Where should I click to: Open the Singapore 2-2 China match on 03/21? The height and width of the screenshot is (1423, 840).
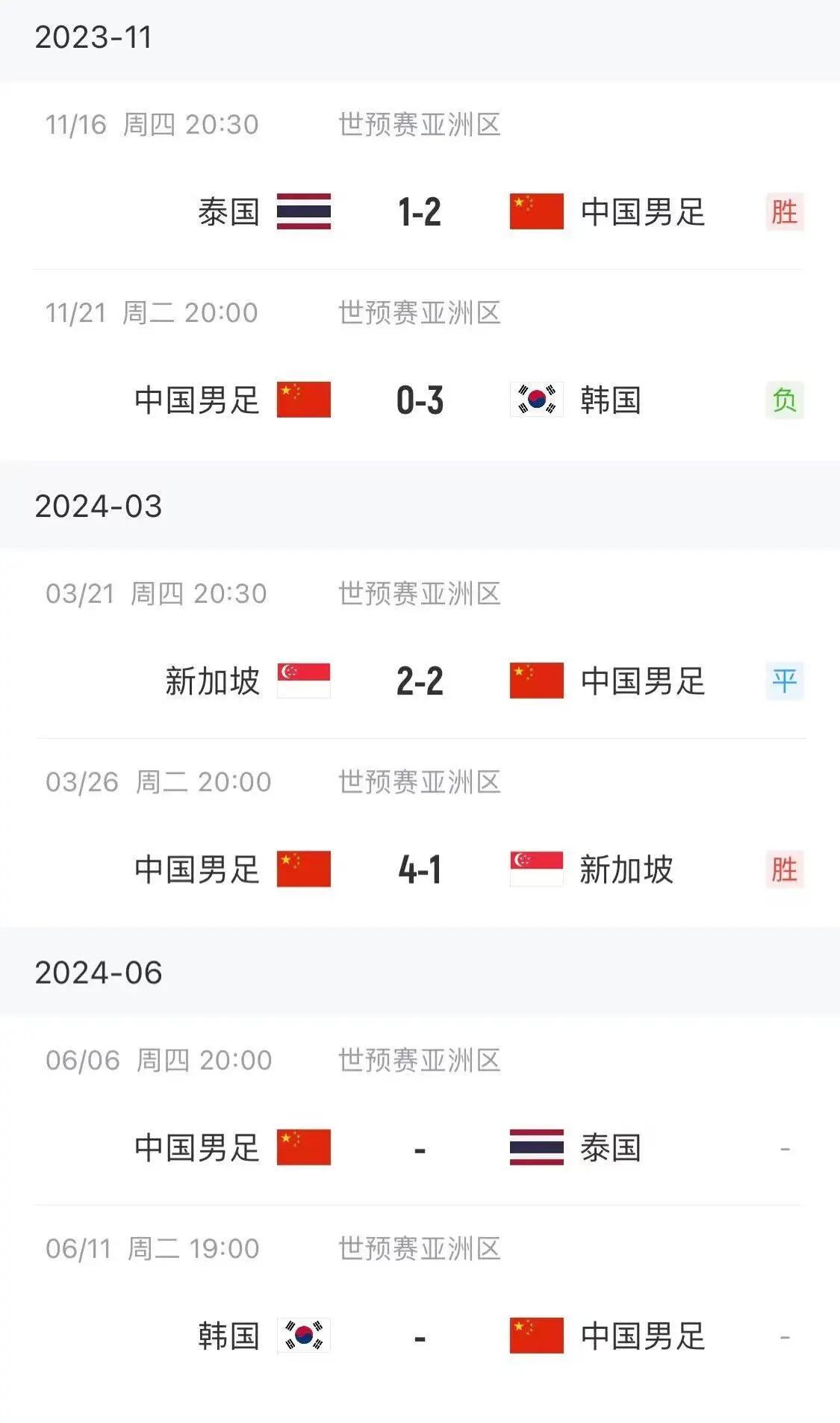pyautogui.click(x=420, y=681)
